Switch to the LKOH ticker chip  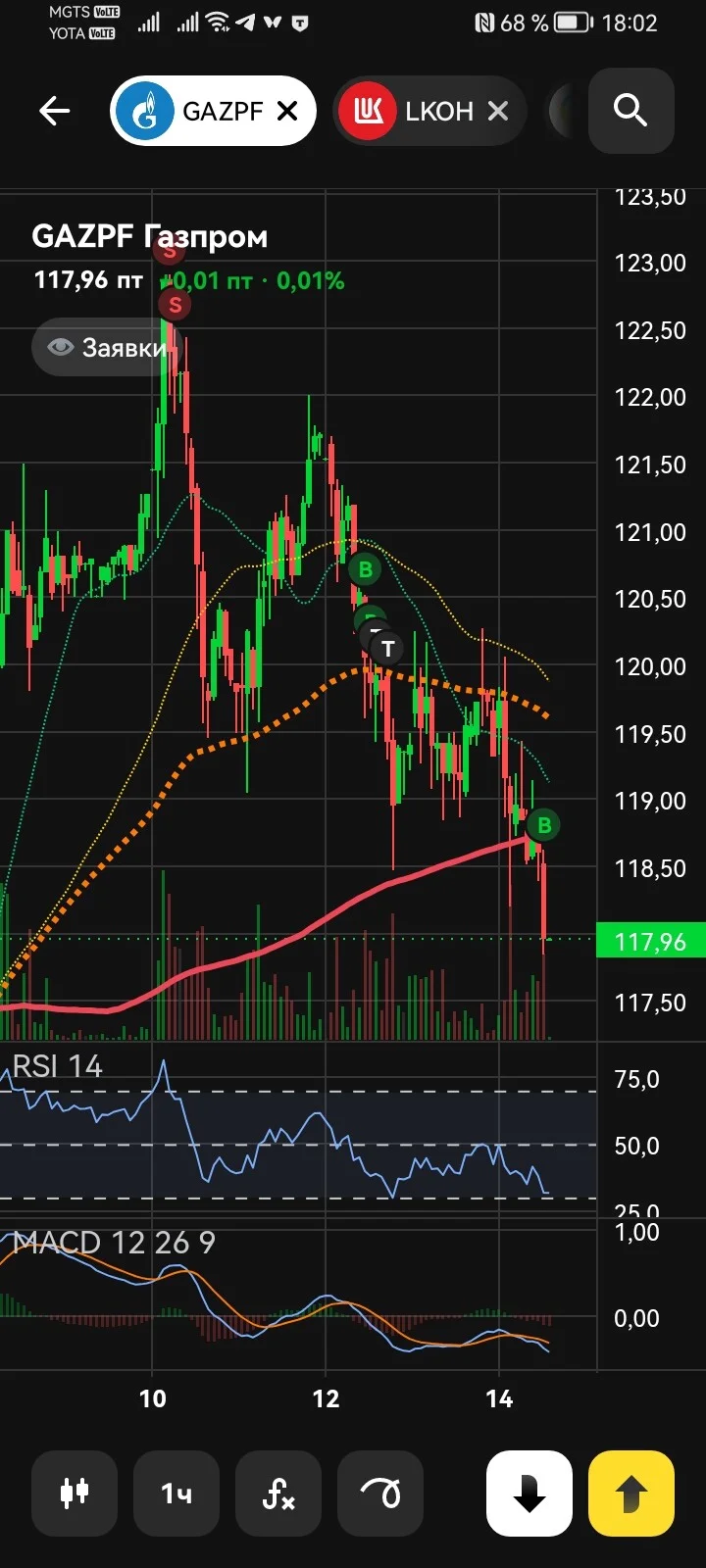click(x=429, y=111)
